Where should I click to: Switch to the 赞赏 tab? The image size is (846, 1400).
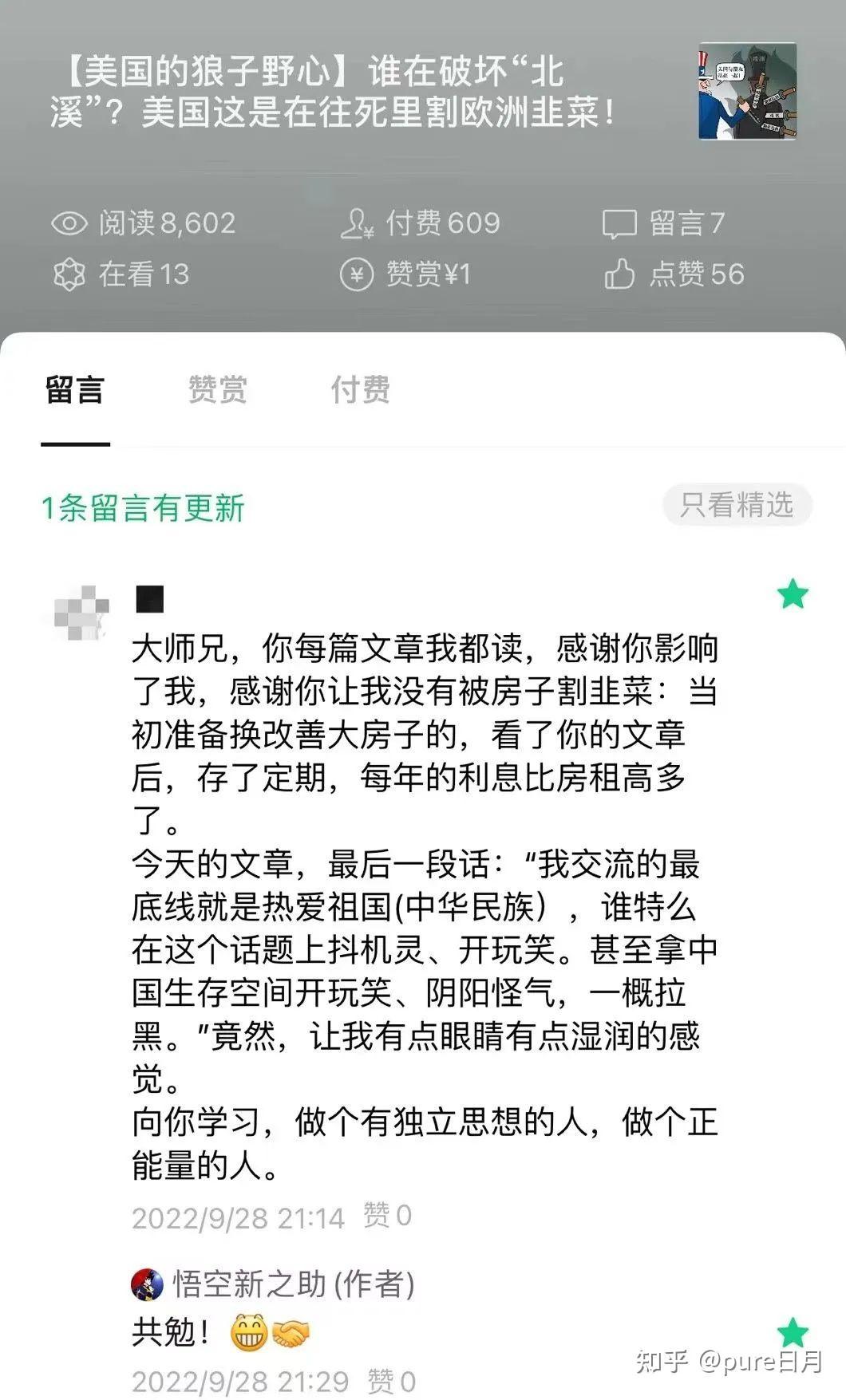217,390
